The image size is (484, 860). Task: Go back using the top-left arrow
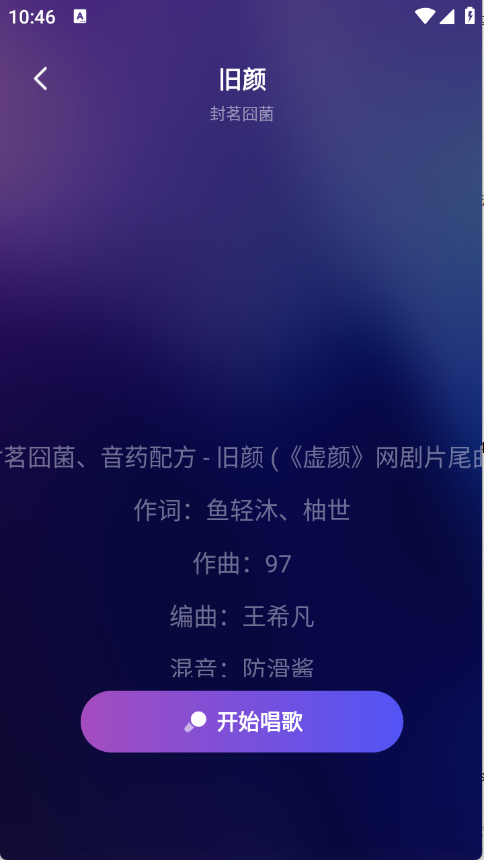[41, 78]
